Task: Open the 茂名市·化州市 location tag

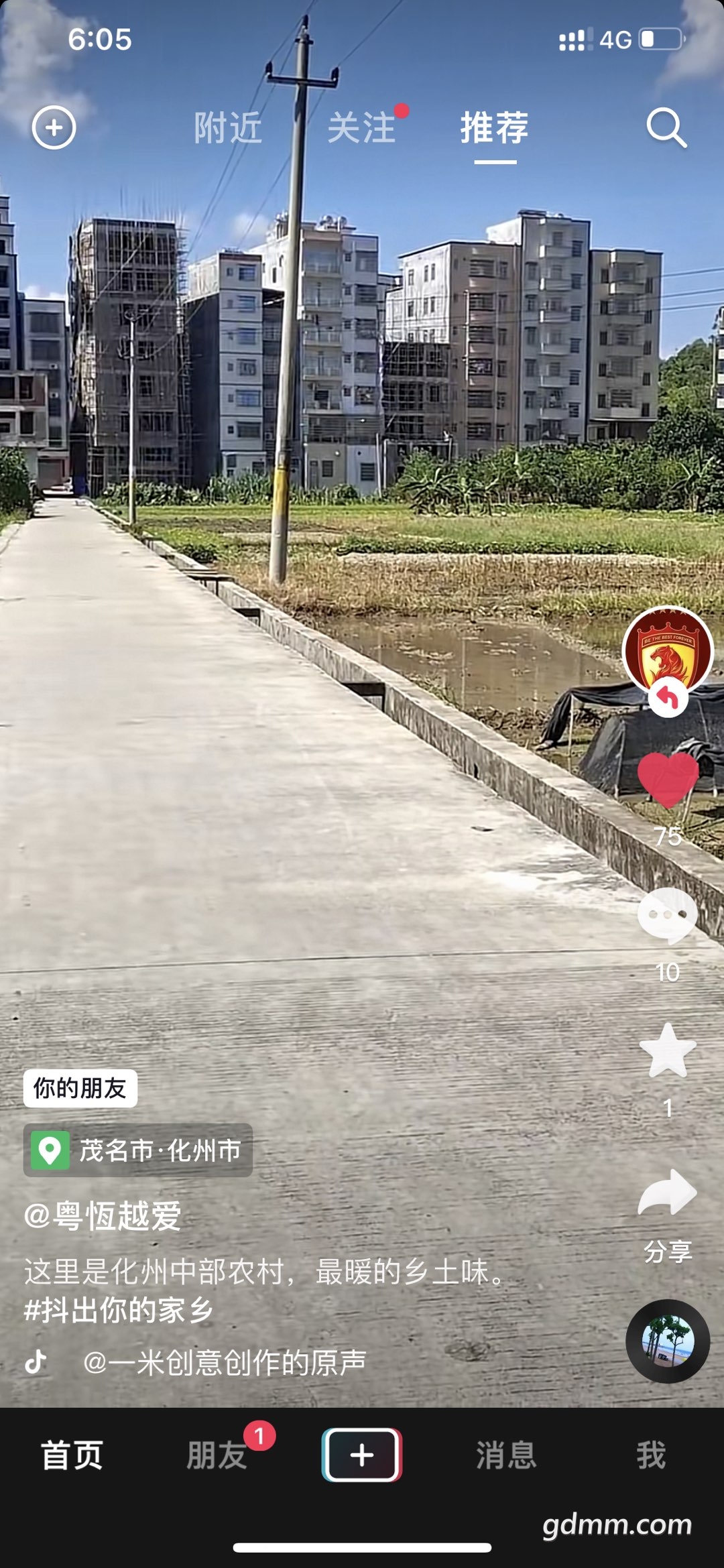Action: tap(138, 1150)
